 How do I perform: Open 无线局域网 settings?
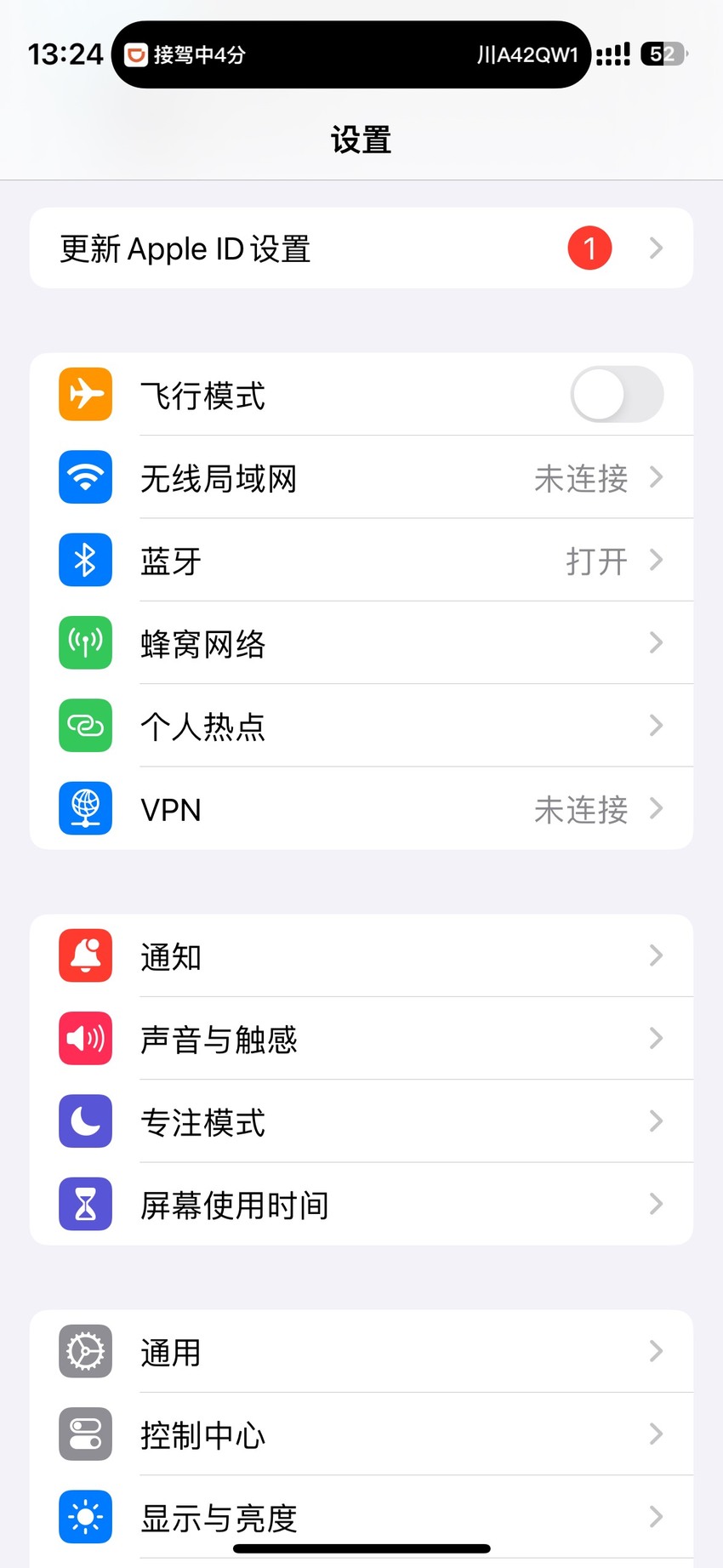(361, 477)
